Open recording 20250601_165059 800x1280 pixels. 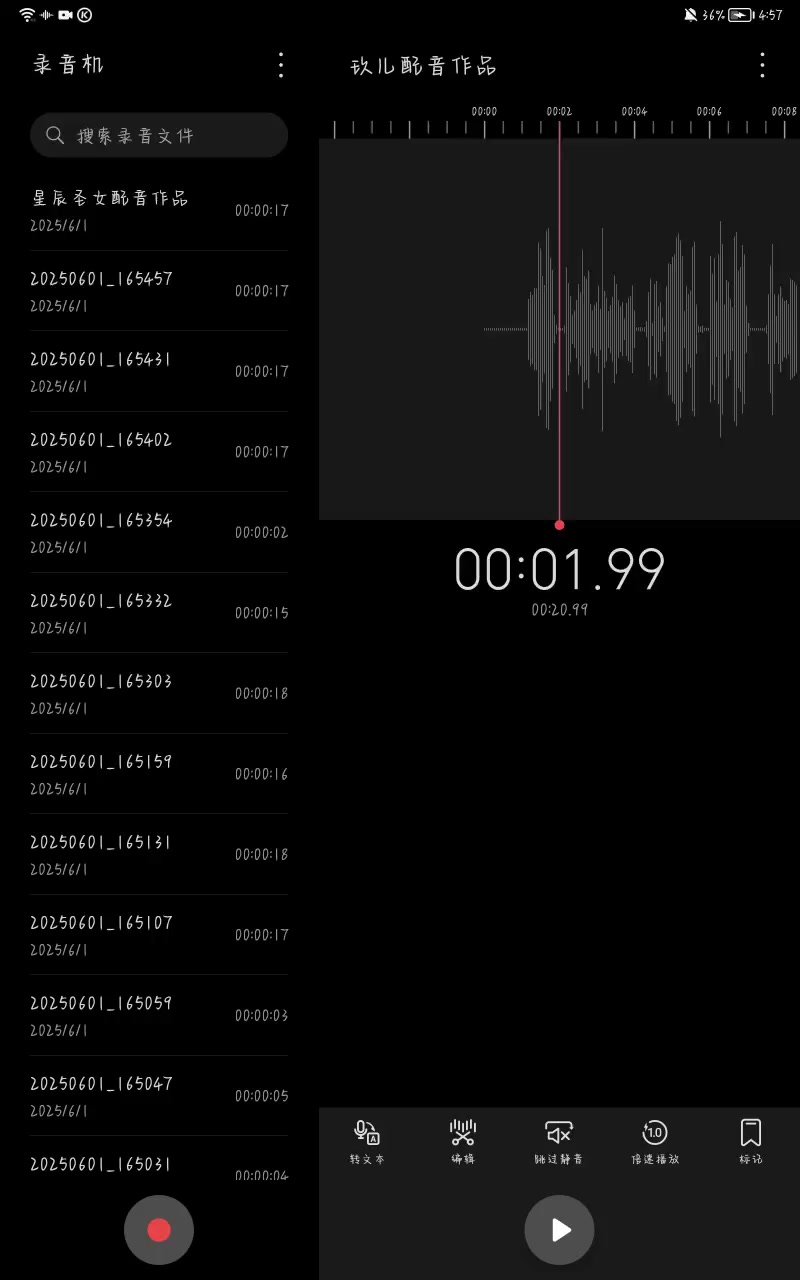(x=159, y=1015)
